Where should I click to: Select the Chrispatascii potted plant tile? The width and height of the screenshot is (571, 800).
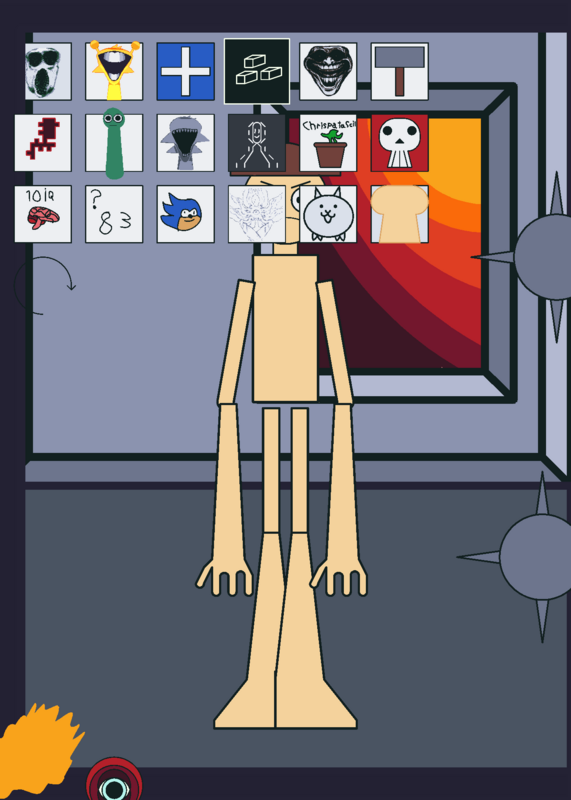pos(328,143)
